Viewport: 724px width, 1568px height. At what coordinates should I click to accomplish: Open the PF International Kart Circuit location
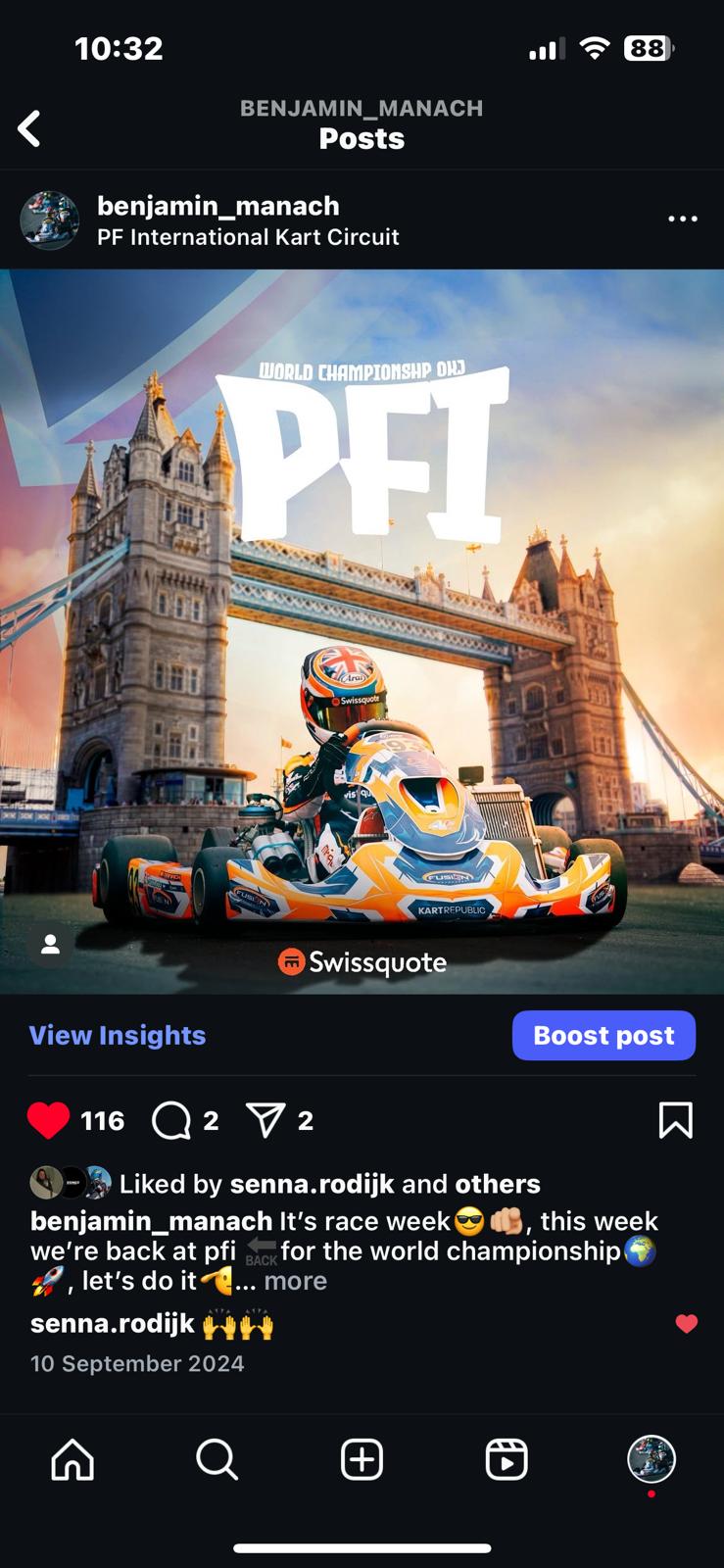coord(248,237)
